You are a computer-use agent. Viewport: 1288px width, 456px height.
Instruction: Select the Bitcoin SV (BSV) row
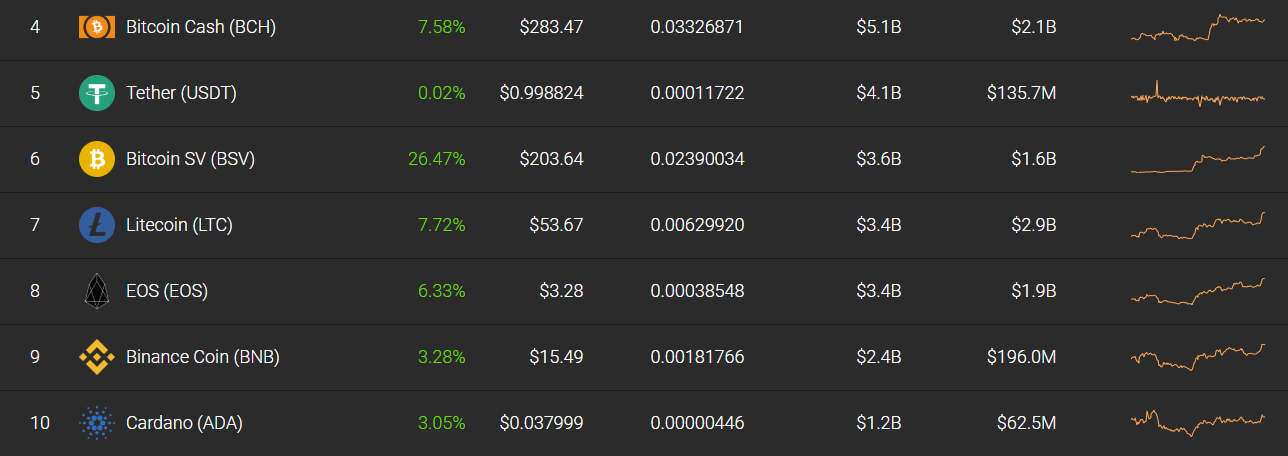(x=190, y=159)
